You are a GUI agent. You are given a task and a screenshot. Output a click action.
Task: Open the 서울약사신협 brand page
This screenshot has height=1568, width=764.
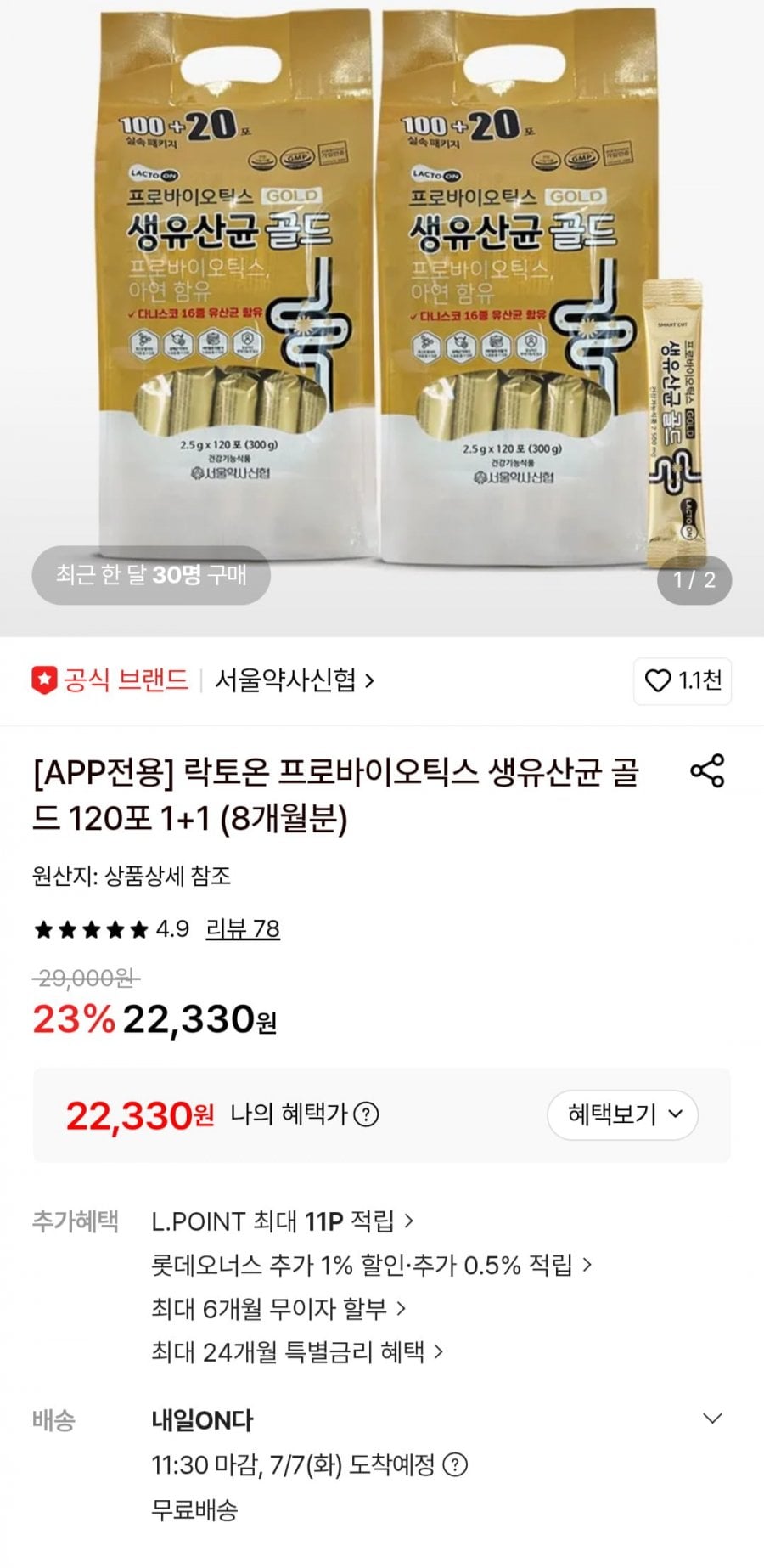[x=294, y=680]
